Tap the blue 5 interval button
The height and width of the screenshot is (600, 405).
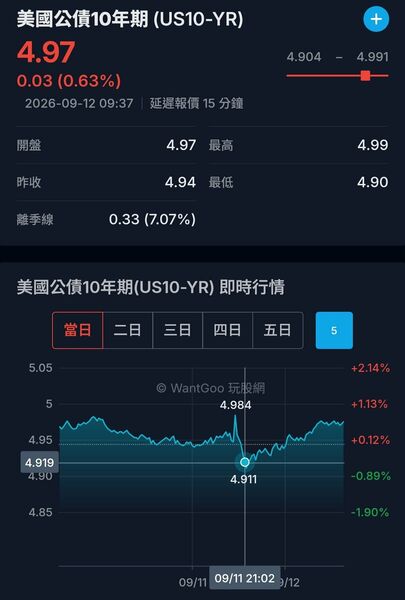(334, 330)
